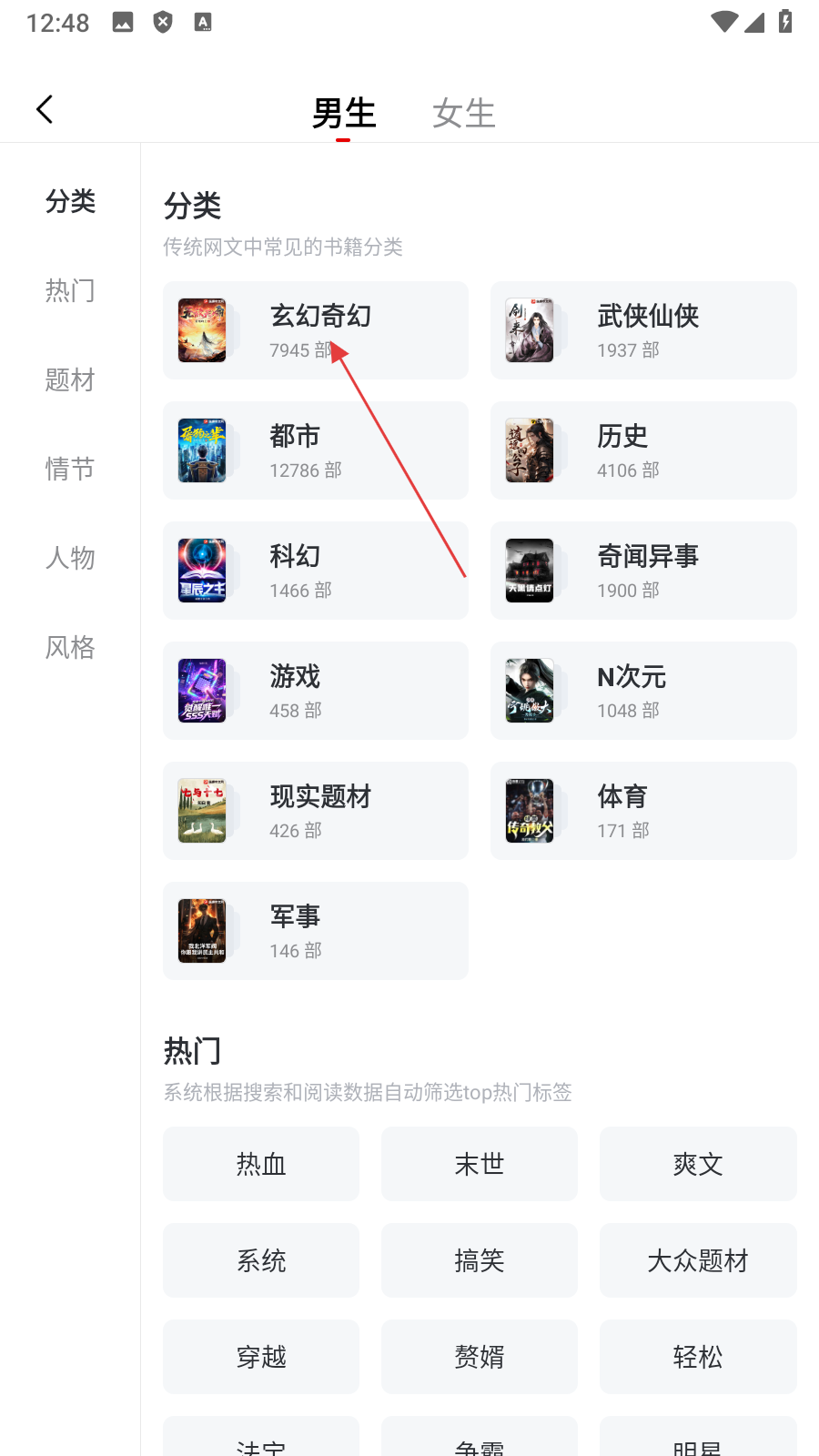
Task: Switch to the 女生 tab
Action: coord(463,114)
